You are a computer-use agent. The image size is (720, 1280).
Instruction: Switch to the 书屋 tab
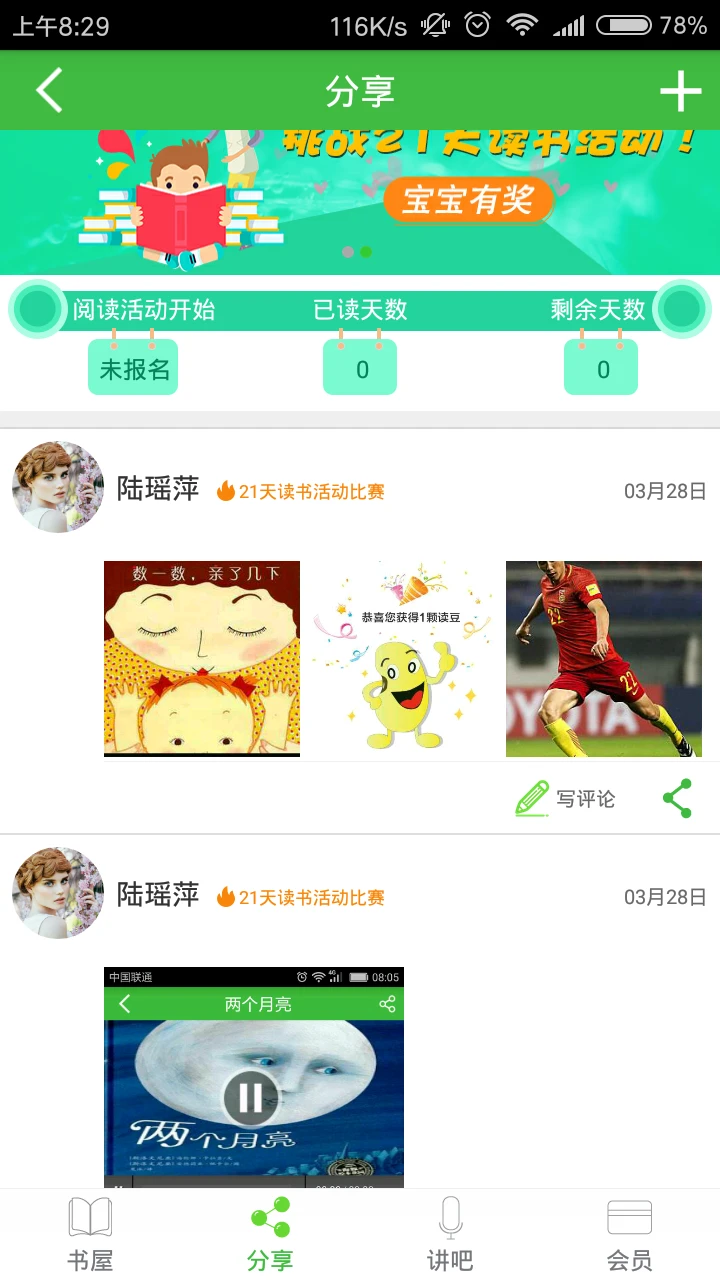coord(90,1234)
